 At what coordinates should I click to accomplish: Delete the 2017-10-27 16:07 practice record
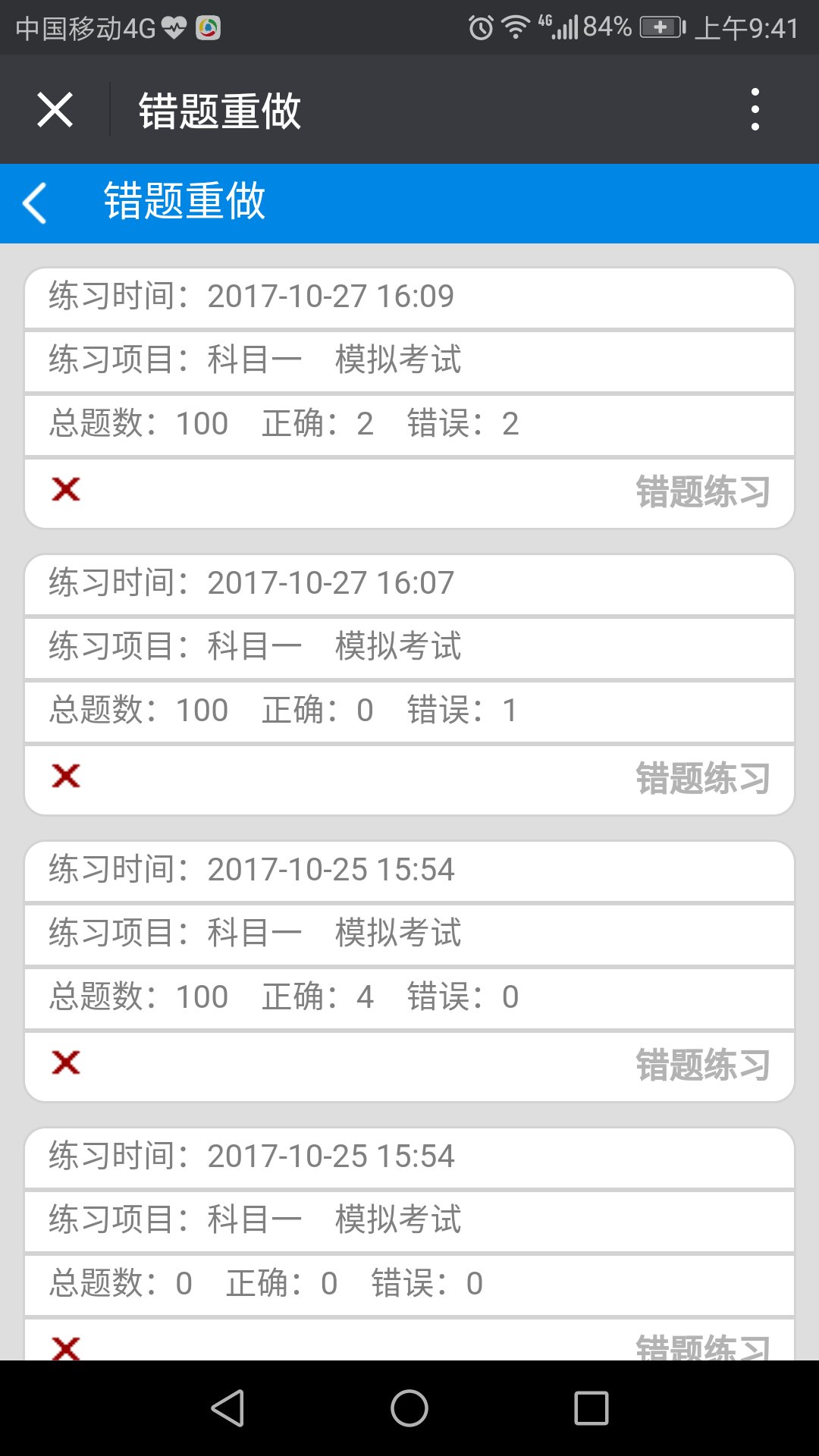pos(66,776)
